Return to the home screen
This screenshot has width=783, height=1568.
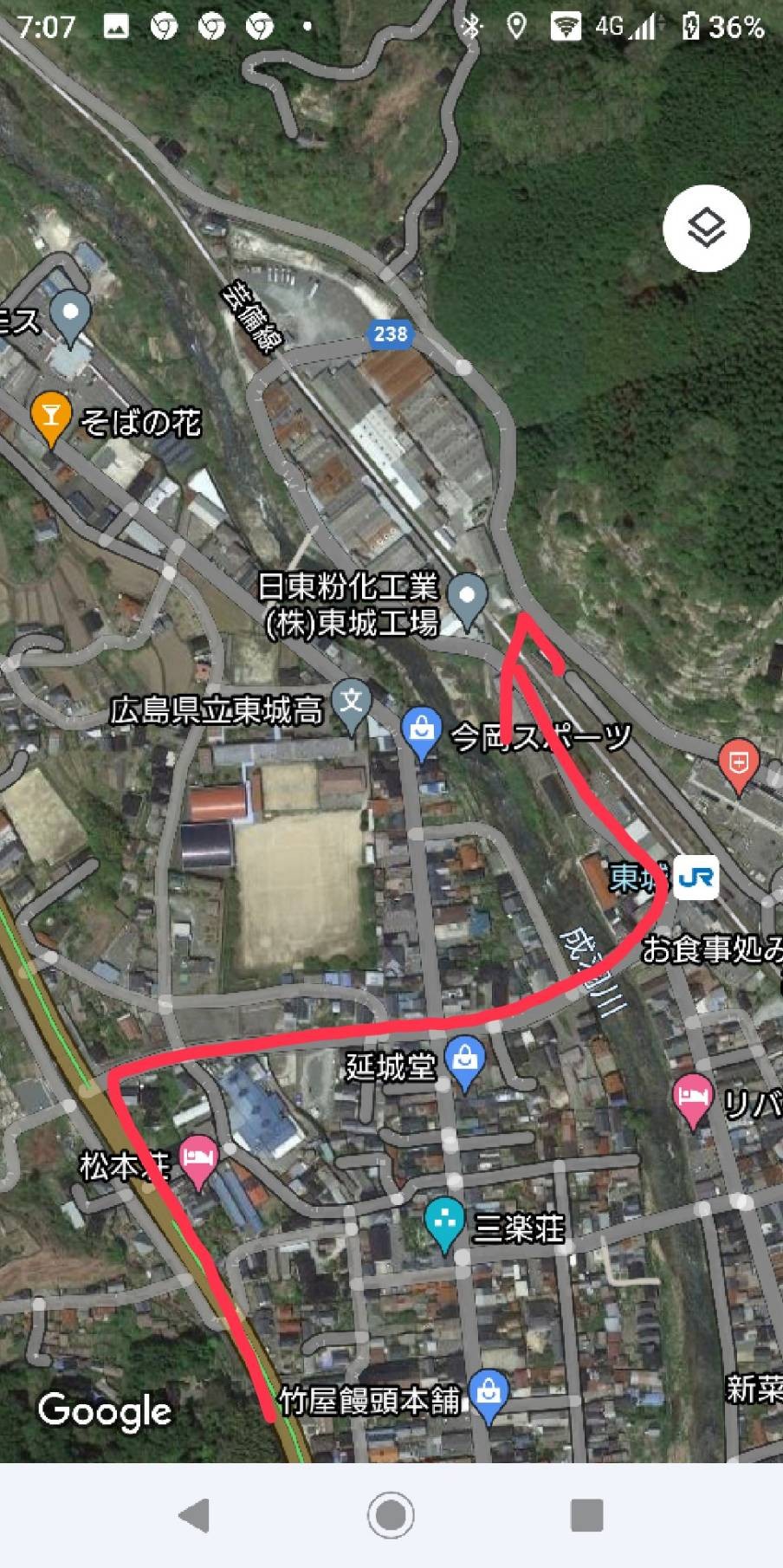point(391,1515)
